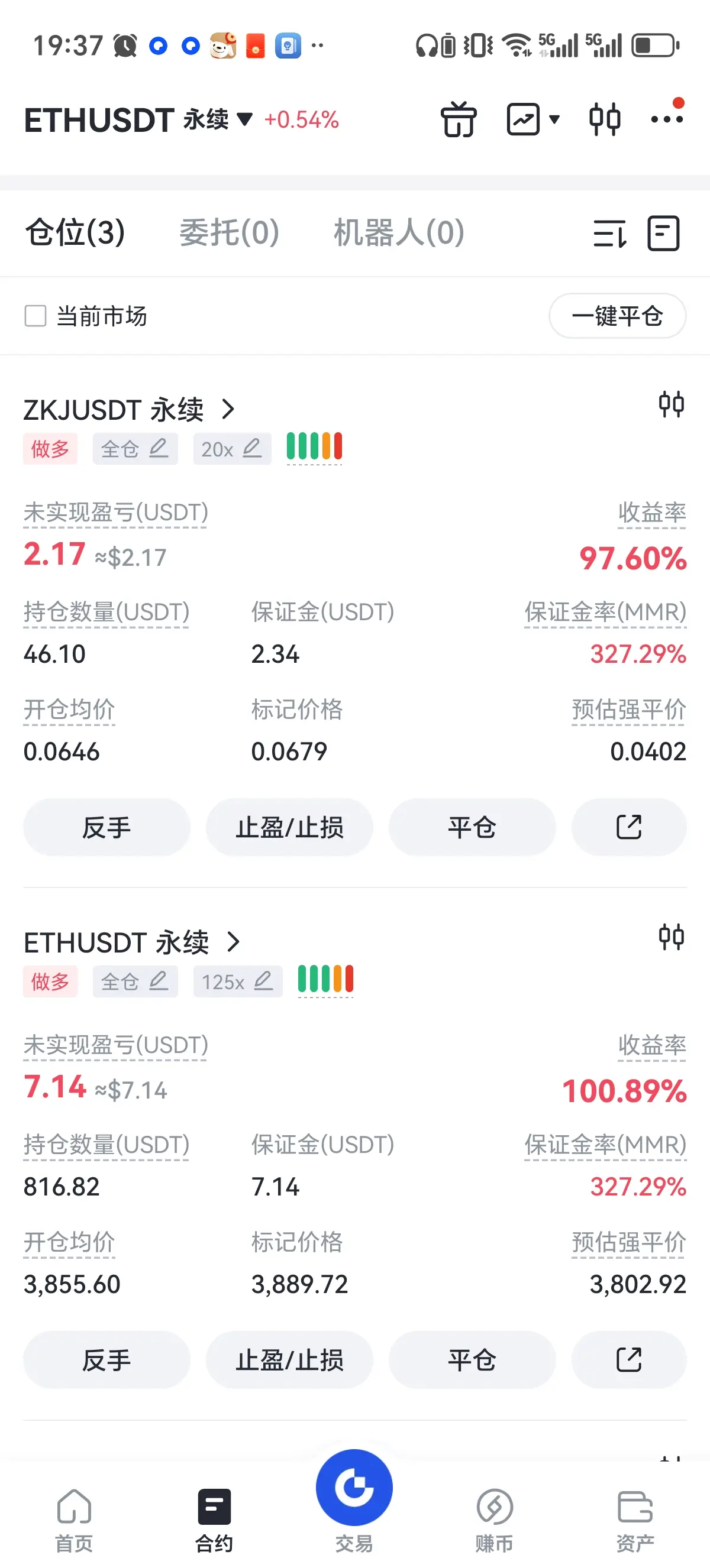Image resolution: width=710 pixels, height=1568 pixels.
Task: Open the candlestick chart icon in header
Action: (604, 119)
